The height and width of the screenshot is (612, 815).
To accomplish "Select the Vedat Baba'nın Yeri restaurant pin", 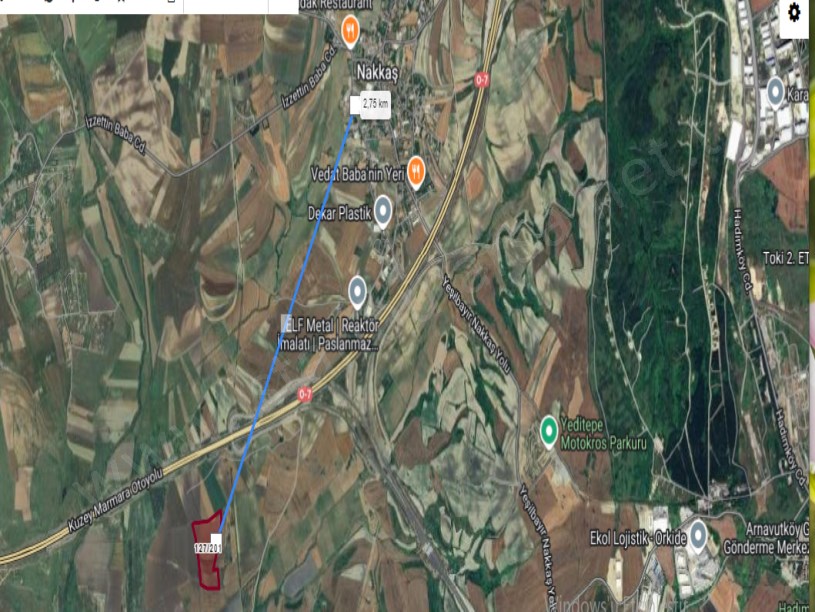I will point(418,173).
